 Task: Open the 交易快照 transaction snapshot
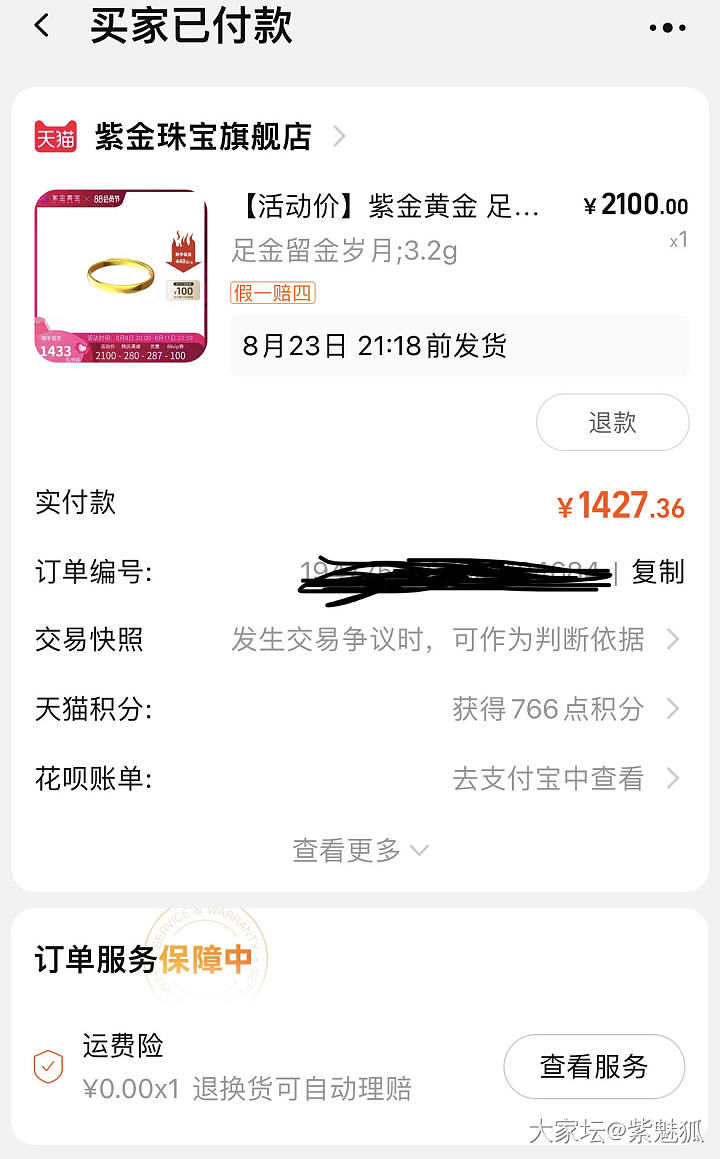point(455,639)
